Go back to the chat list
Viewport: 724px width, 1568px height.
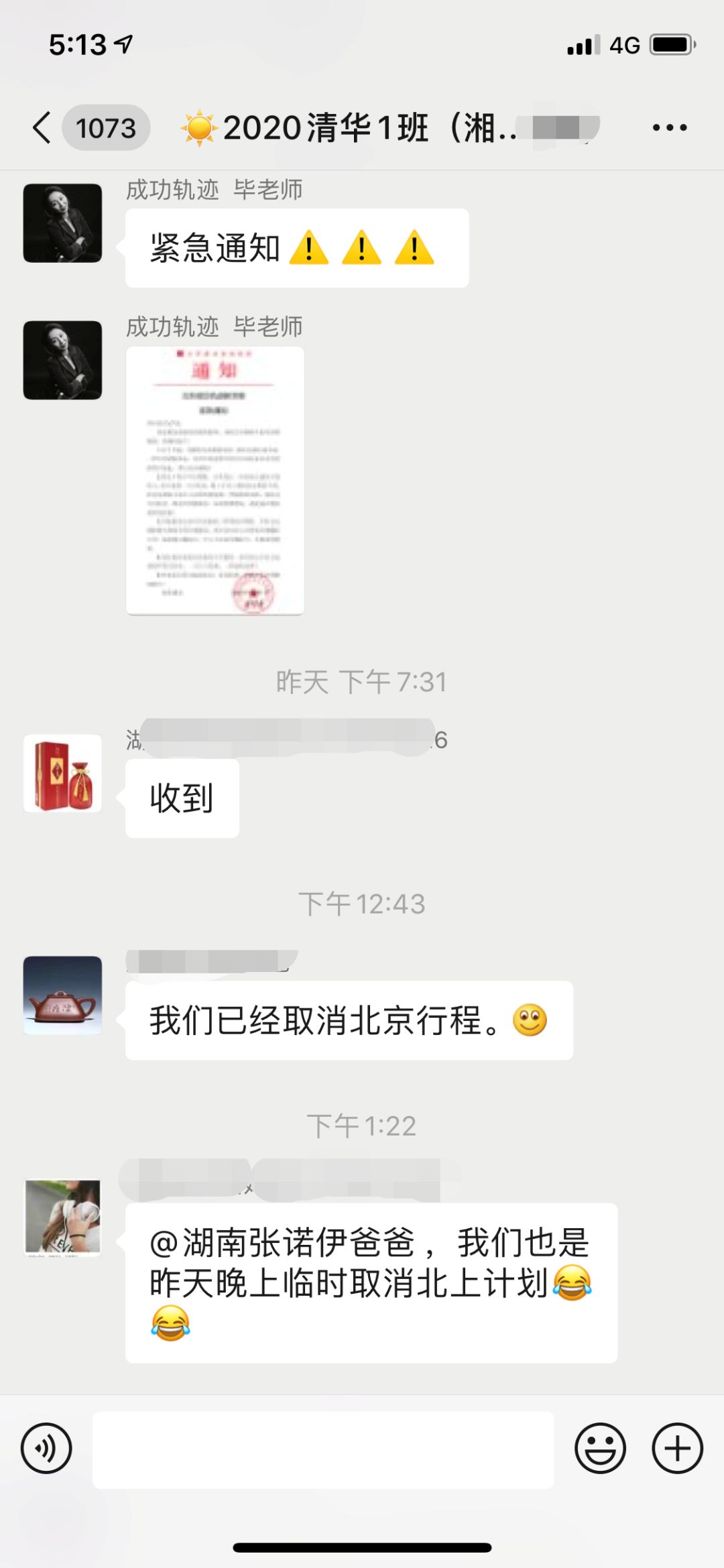click(42, 127)
